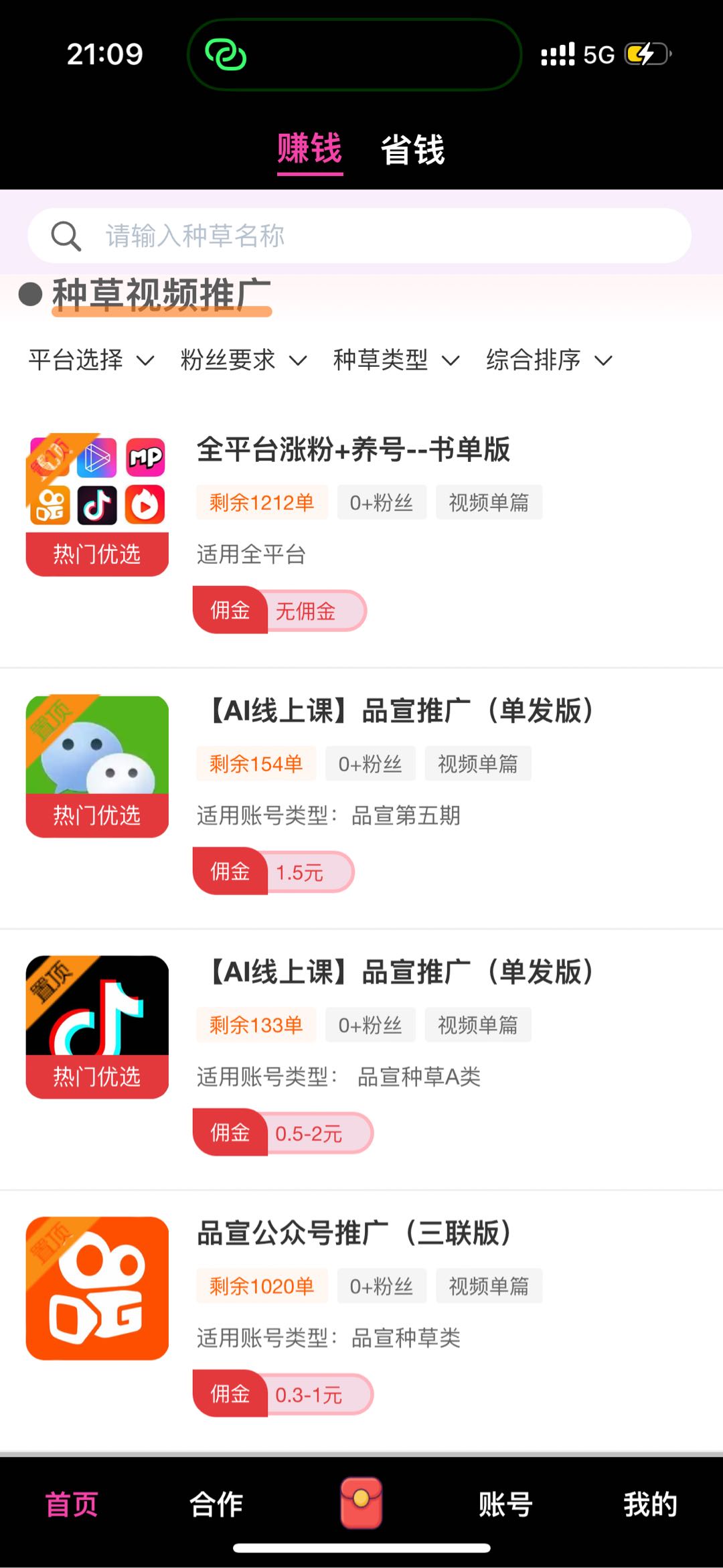This screenshot has width=723, height=1568.
Task: Open the 全平台涨粉+养号--书单版 task
Action: [x=361, y=534]
